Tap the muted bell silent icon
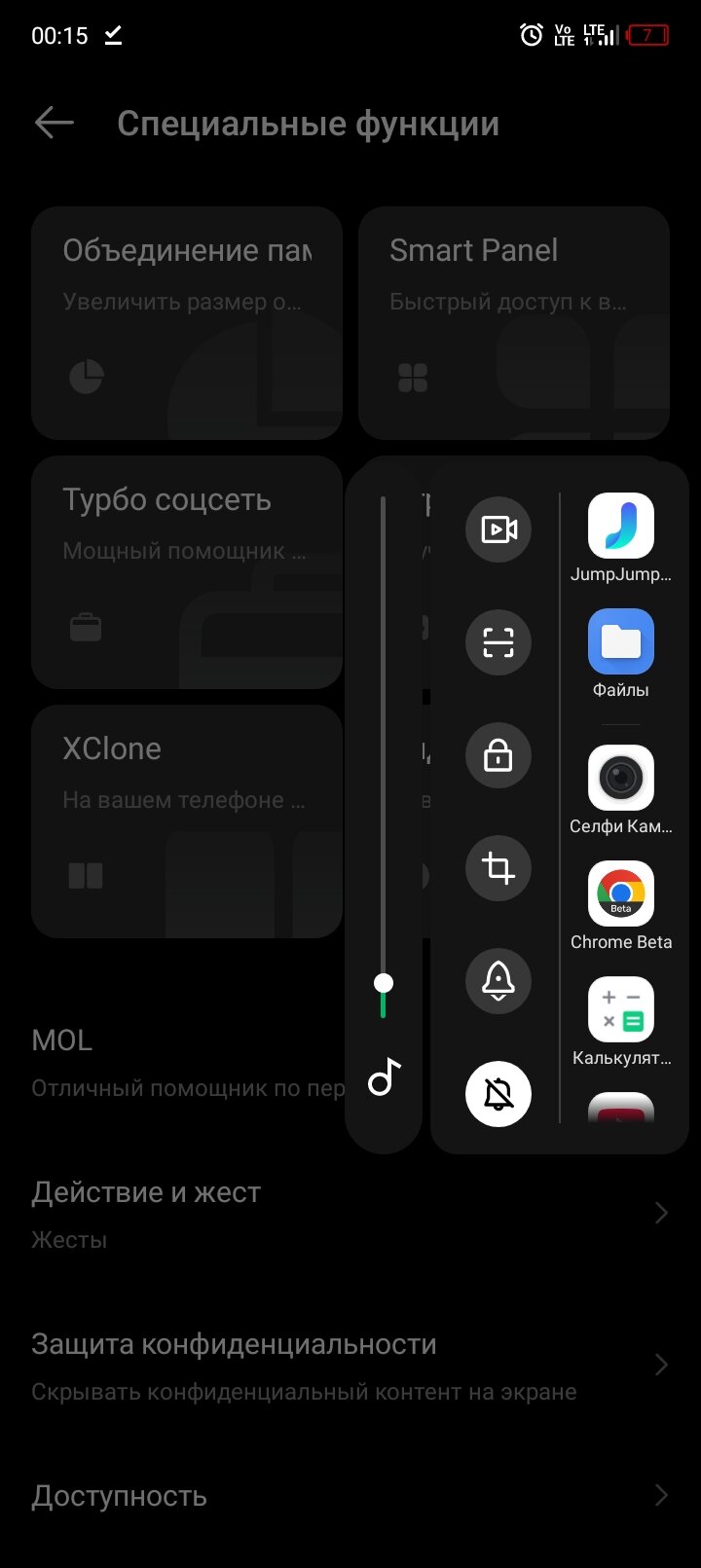This screenshot has height=1568, width=701. pos(498,1094)
